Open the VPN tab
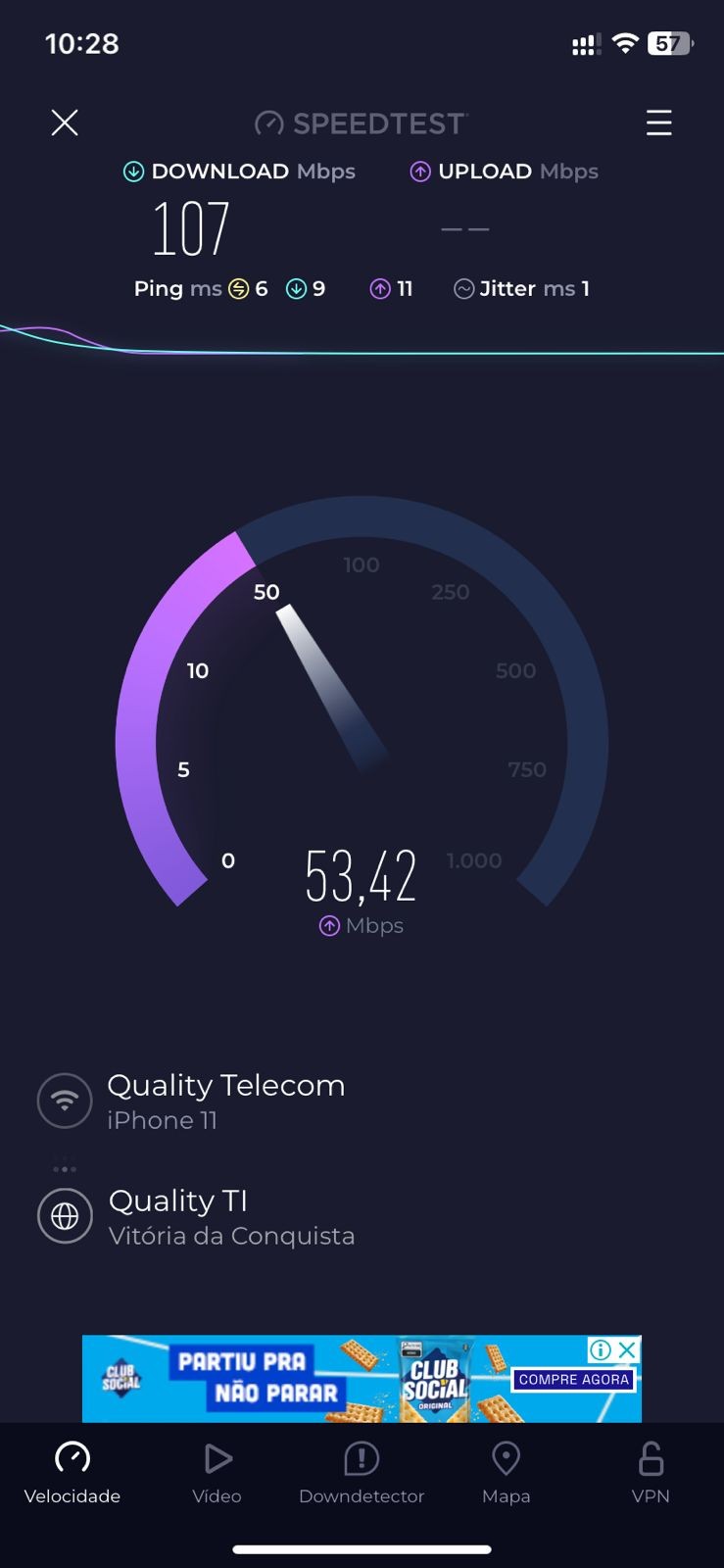This screenshot has height=1568, width=724. pos(651,1472)
